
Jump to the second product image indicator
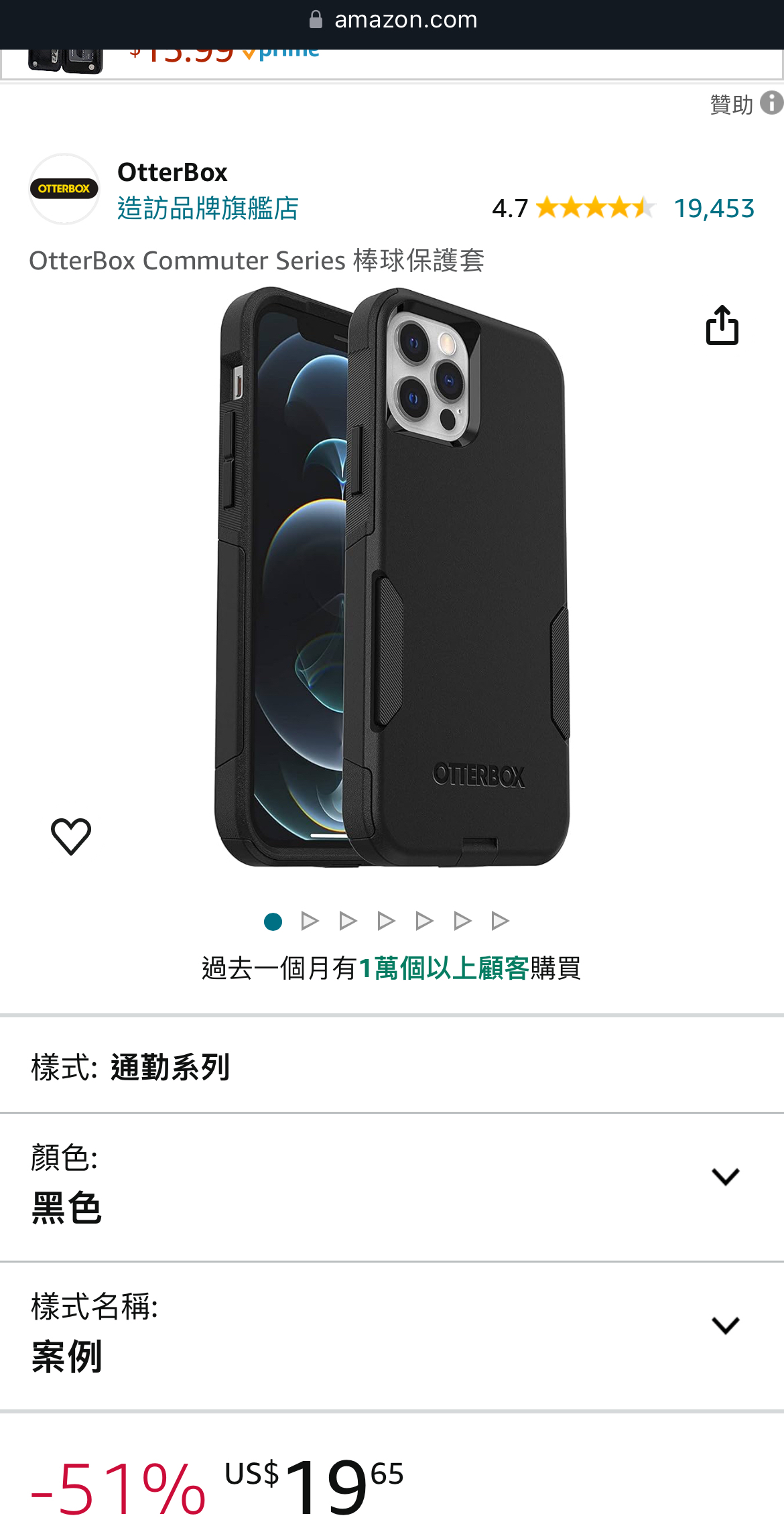click(x=310, y=921)
